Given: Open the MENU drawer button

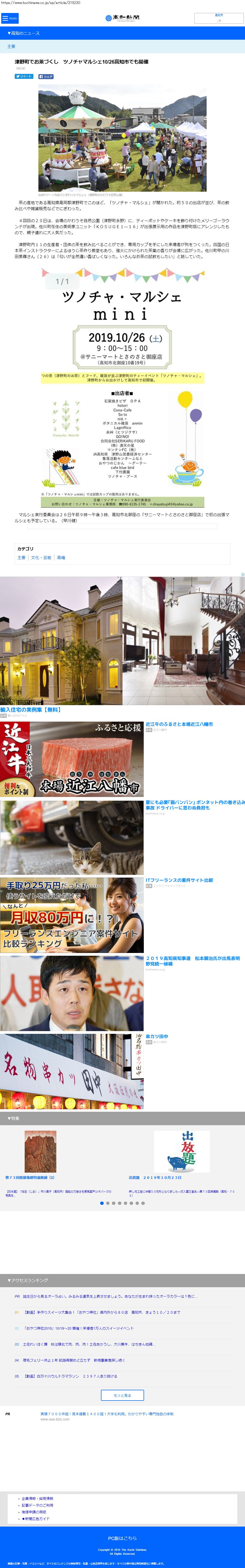Looking at the screenshot, I should [10, 18].
